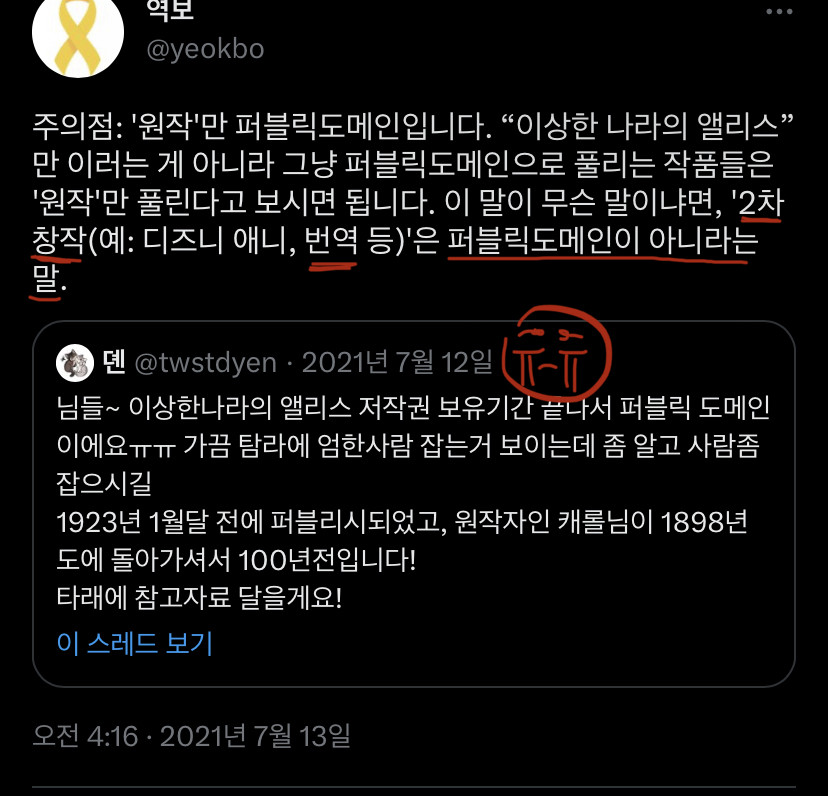
Task: Open the quoted tweet from @twstdyen
Action: pos(414,503)
